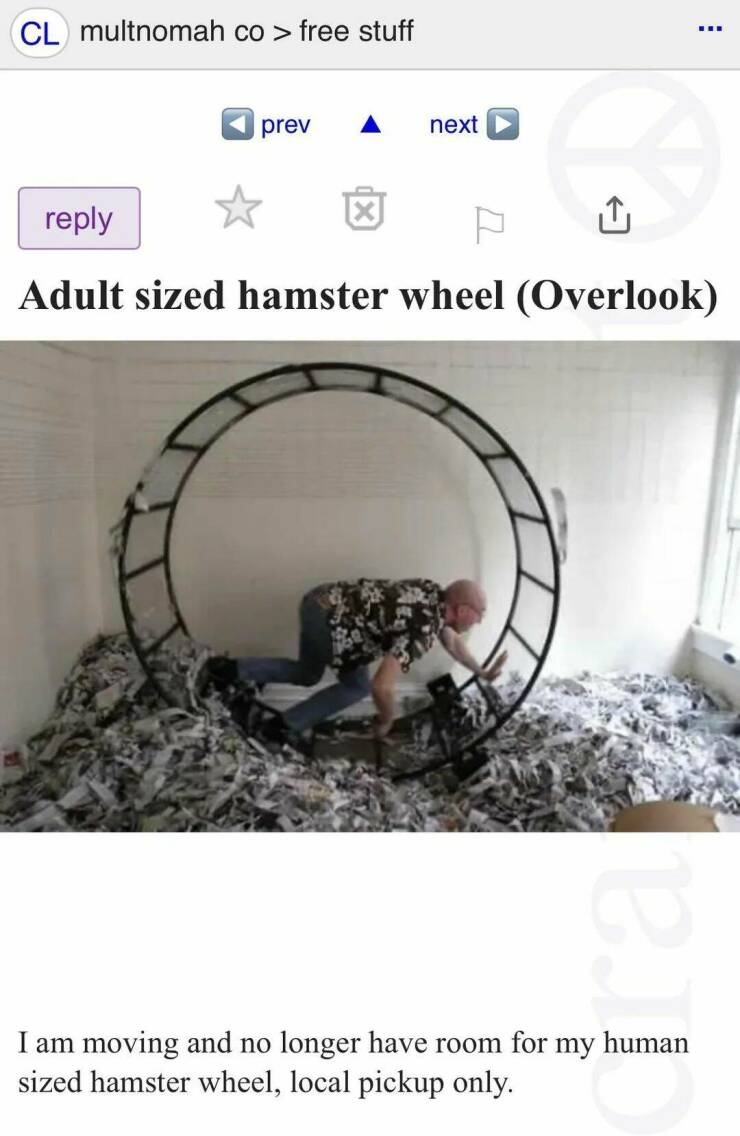Viewport: 740px width, 1136px height.
Task: Go to the free stuff category
Action: click(x=356, y=31)
